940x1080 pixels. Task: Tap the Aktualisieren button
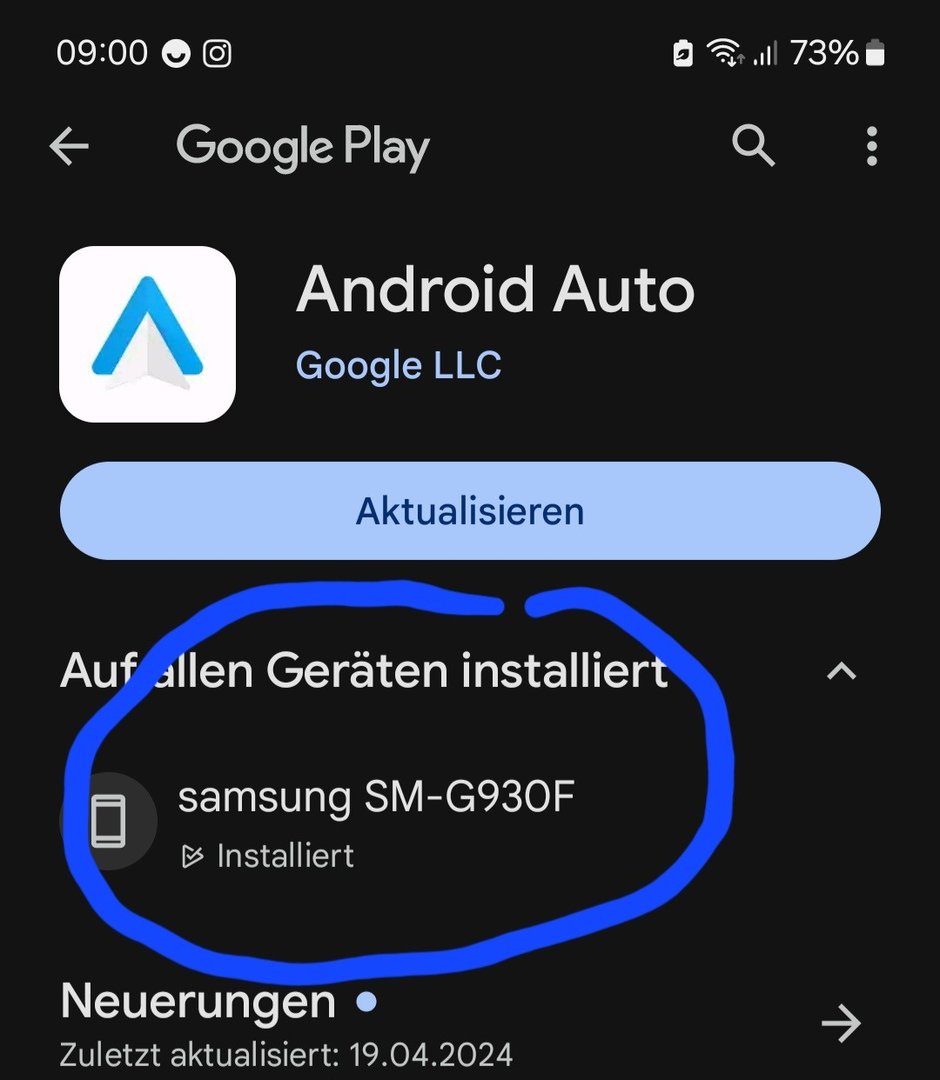(x=470, y=511)
